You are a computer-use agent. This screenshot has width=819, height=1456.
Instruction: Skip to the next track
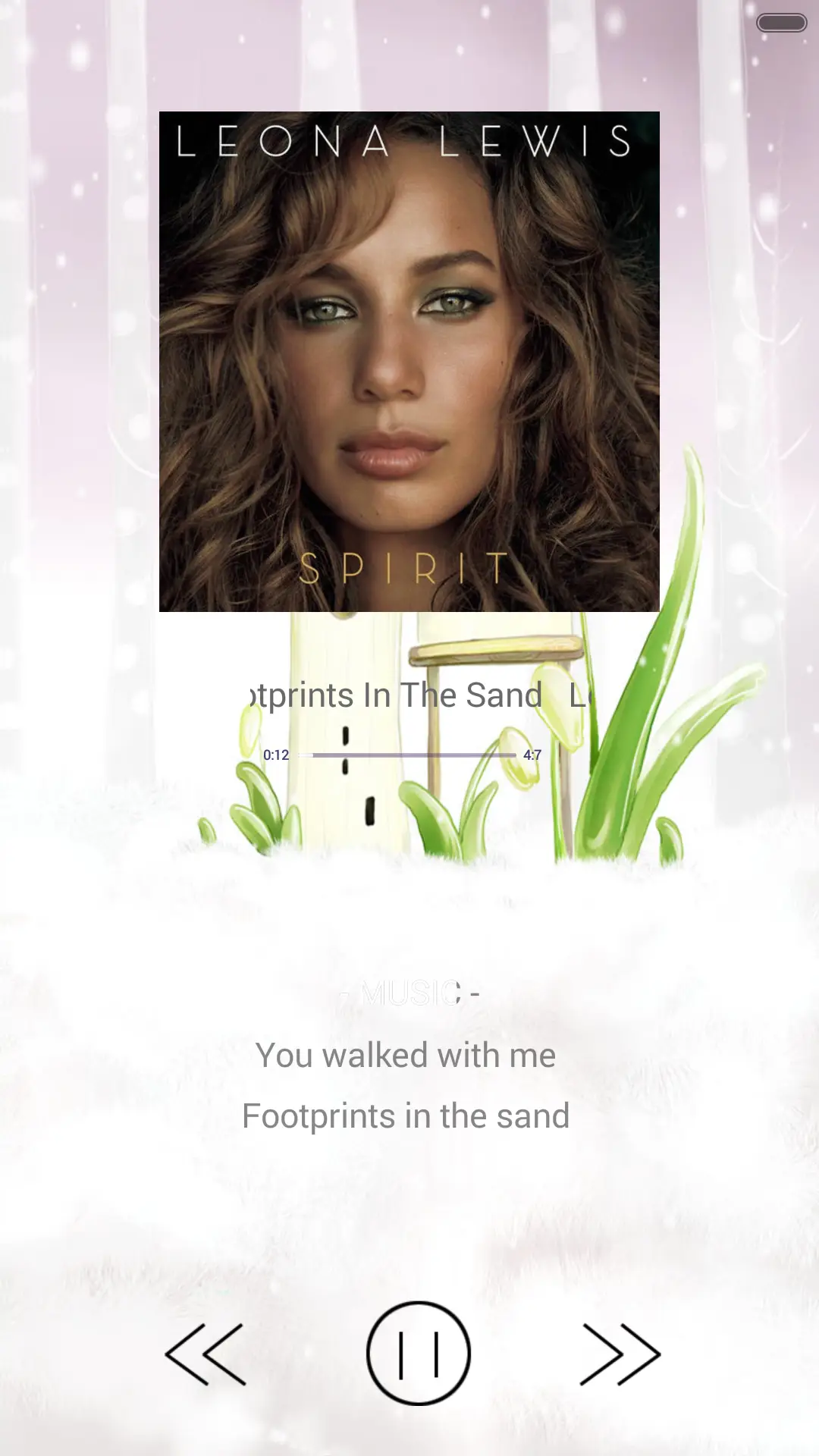click(x=620, y=1354)
